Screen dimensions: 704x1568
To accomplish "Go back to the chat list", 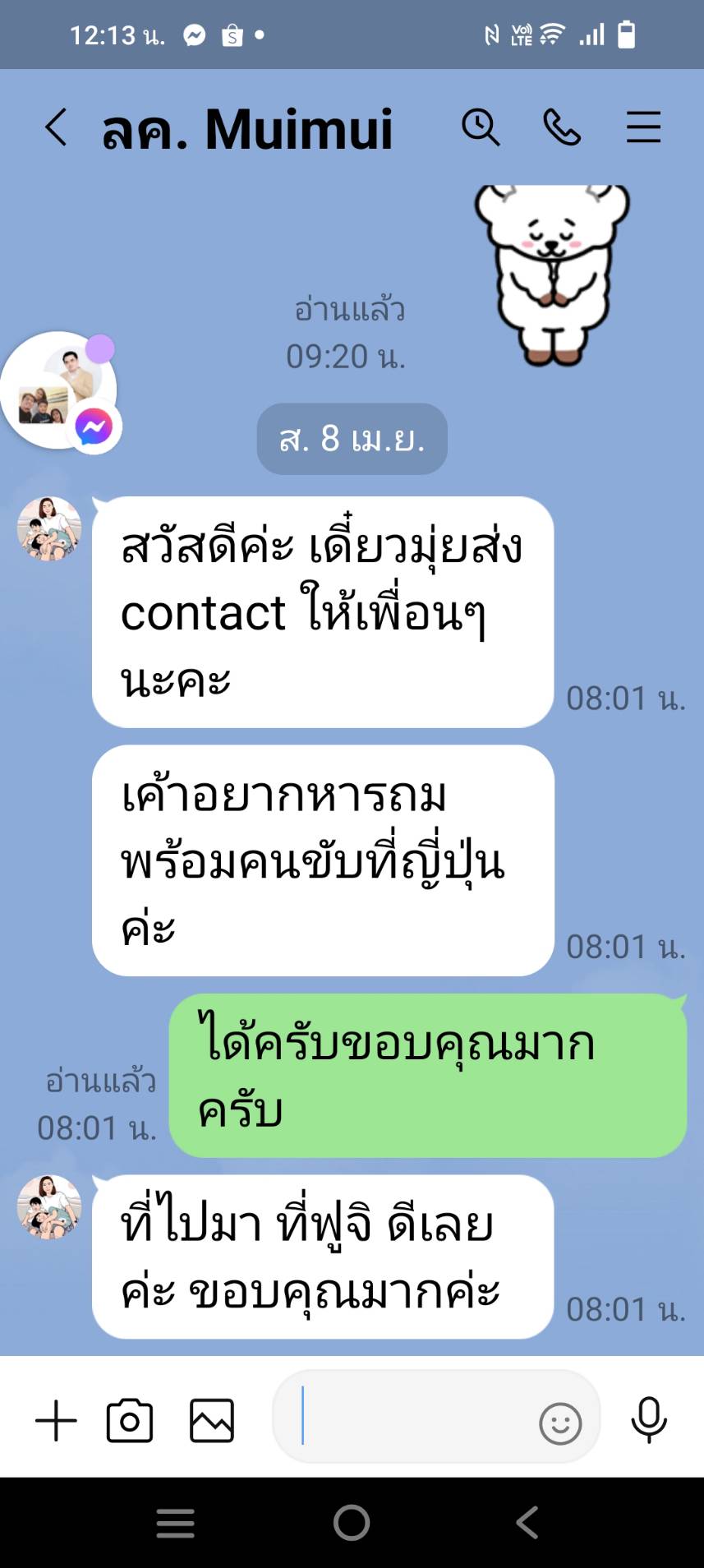I will click(x=56, y=128).
